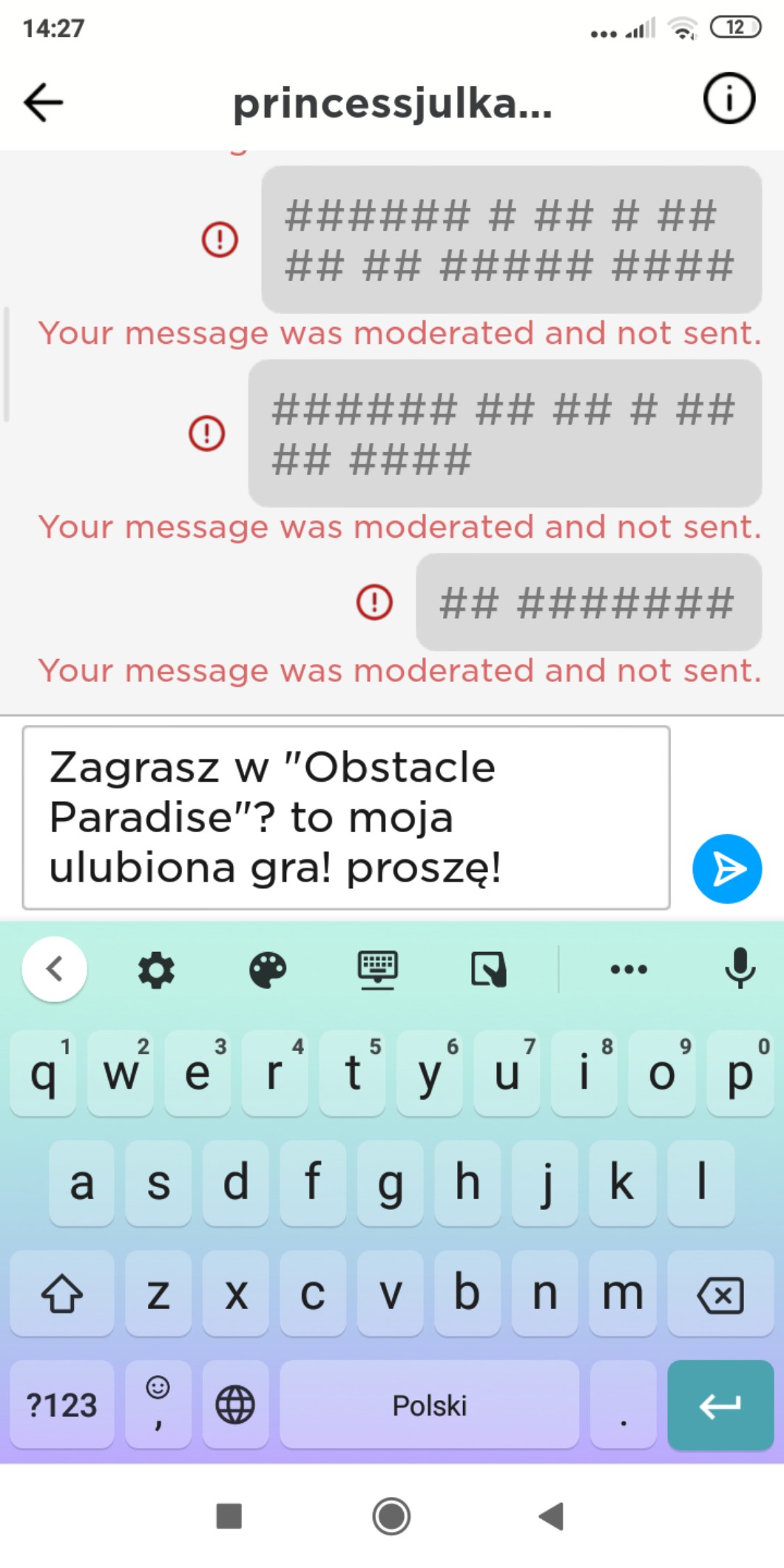Send the typed Obstacle Paradise message
This screenshot has height=1568, width=784.
pos(727,869)
